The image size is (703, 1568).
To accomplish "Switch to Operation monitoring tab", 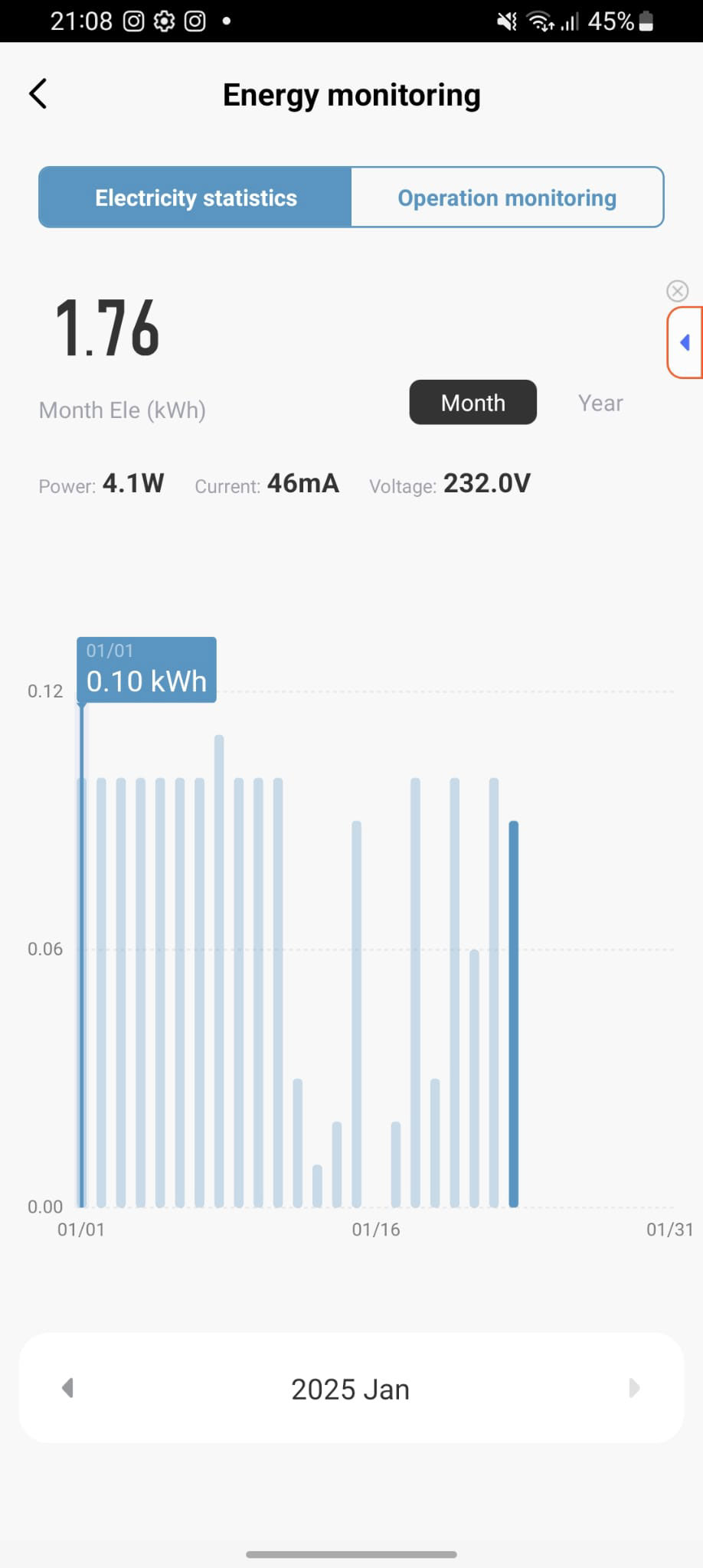I will pos(507,198).
